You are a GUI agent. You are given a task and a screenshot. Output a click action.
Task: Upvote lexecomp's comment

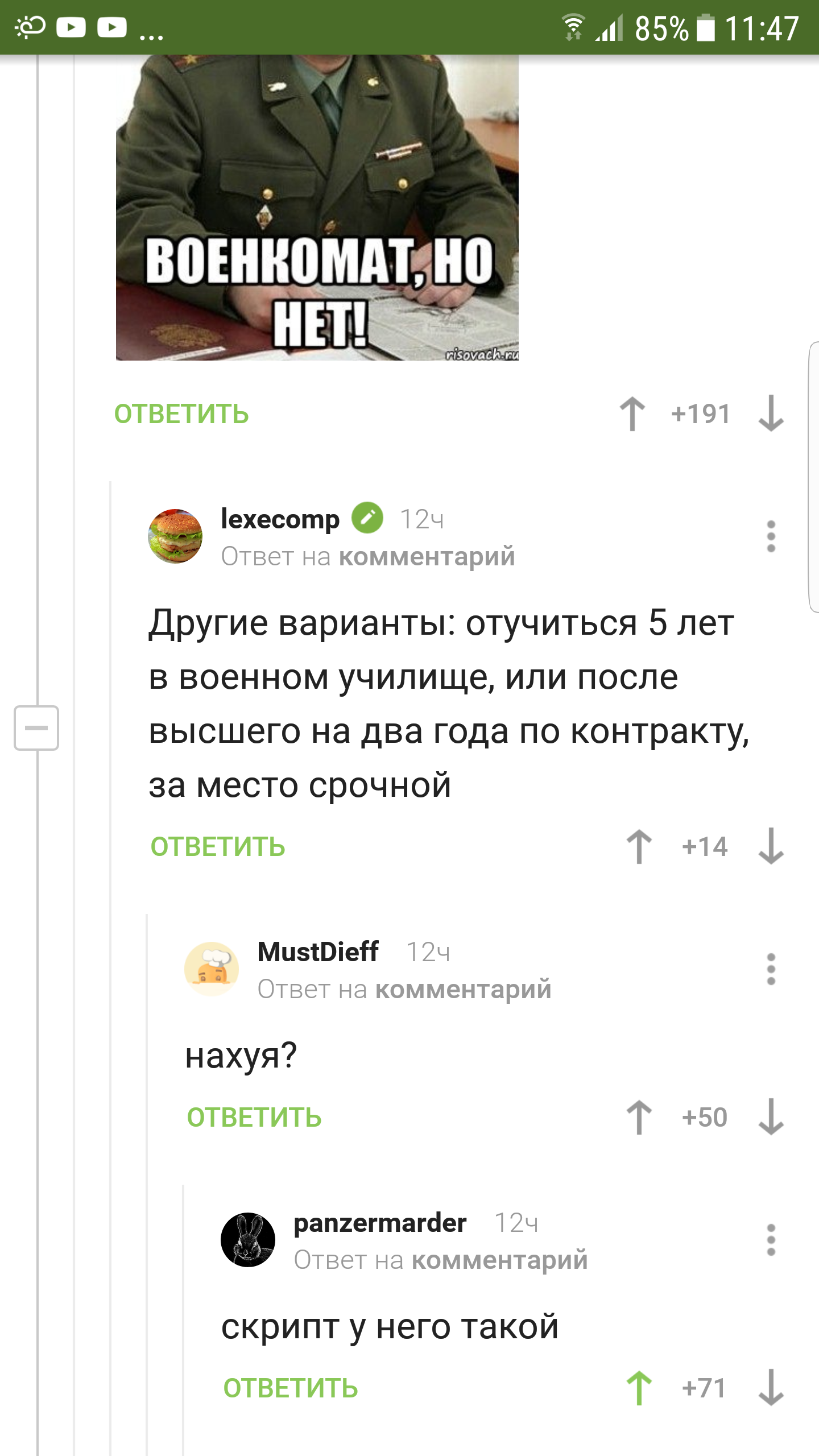point(639,847)
